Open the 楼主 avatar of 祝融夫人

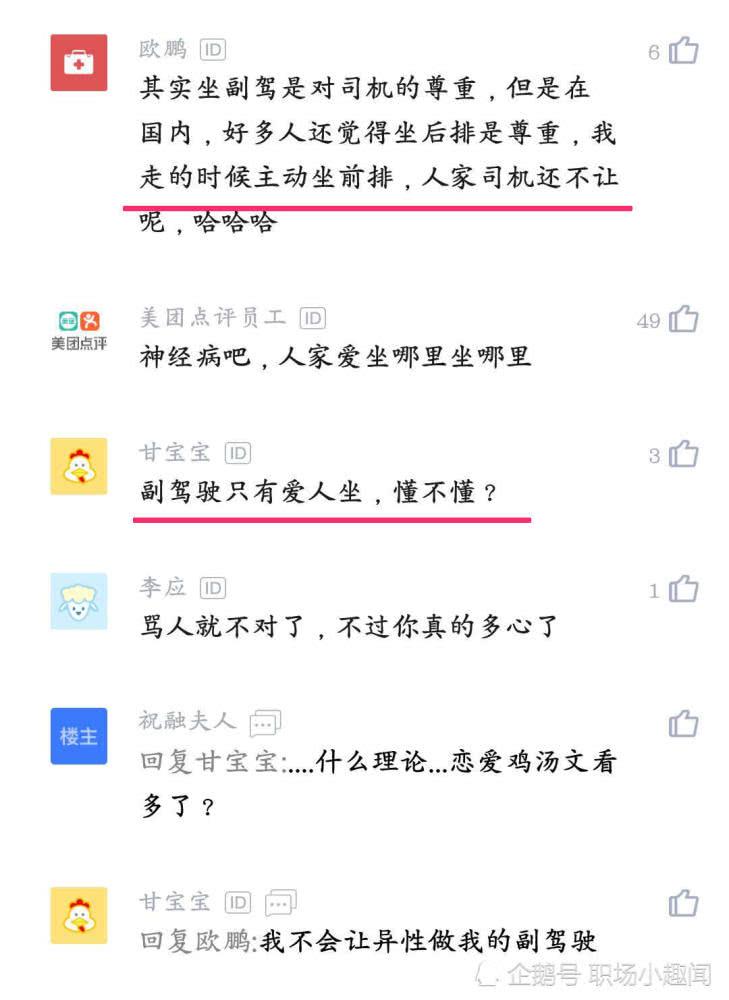pos(79,736)
